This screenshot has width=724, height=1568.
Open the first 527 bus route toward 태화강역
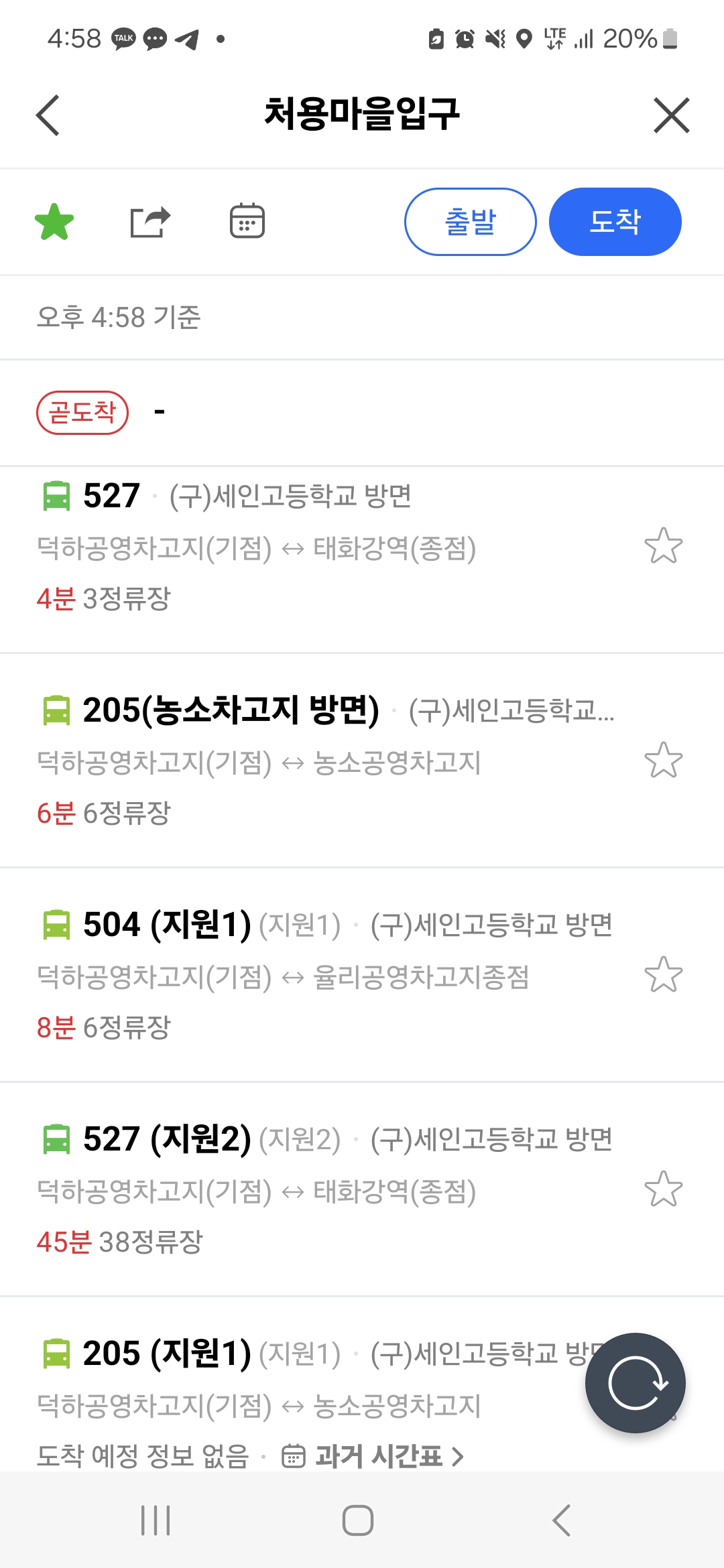[322, 547]
